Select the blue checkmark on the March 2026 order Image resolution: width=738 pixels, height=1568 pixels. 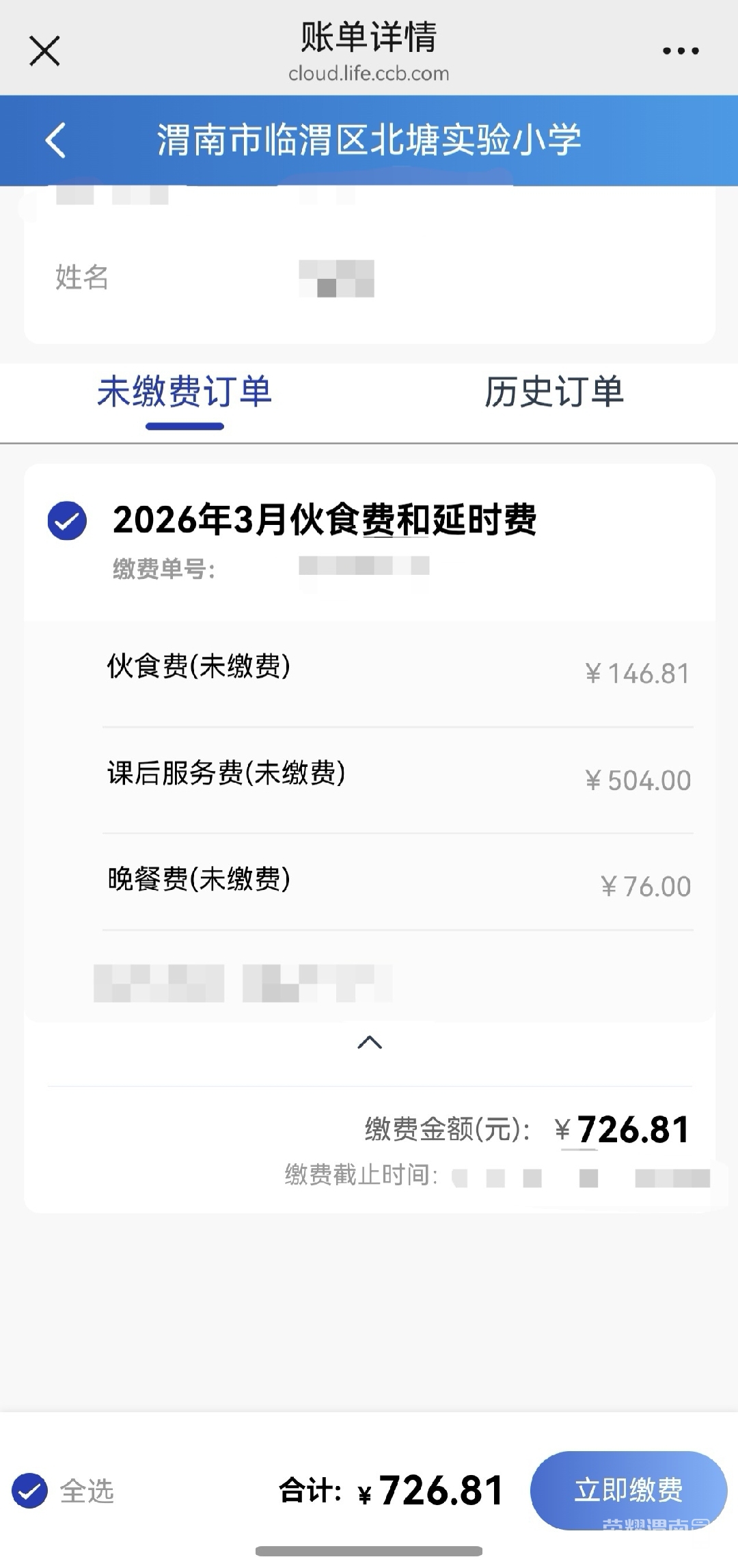[x=66, y=522]
